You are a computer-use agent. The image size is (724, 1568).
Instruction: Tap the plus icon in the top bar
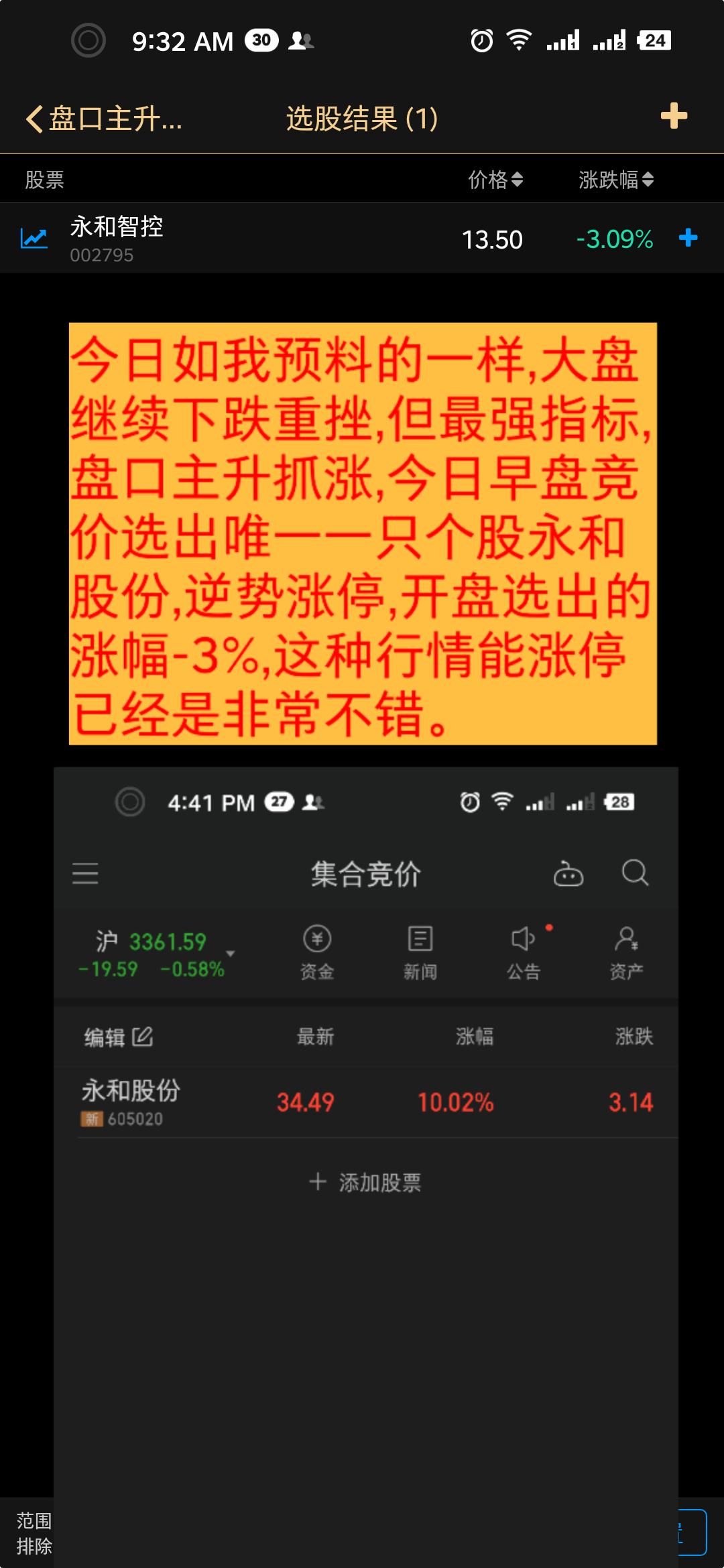673,116
